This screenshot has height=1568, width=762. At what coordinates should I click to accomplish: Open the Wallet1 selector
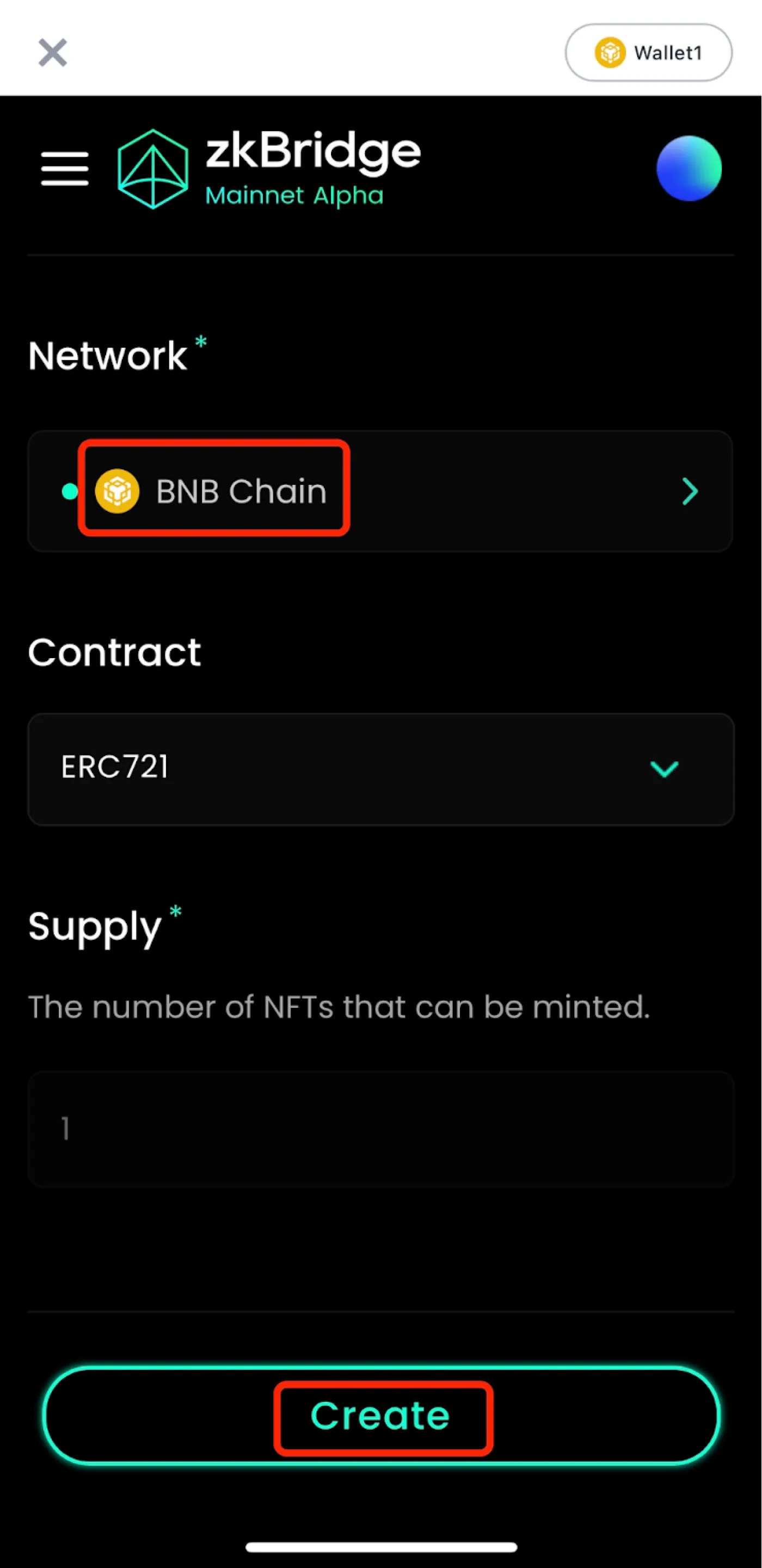point(648,53)
